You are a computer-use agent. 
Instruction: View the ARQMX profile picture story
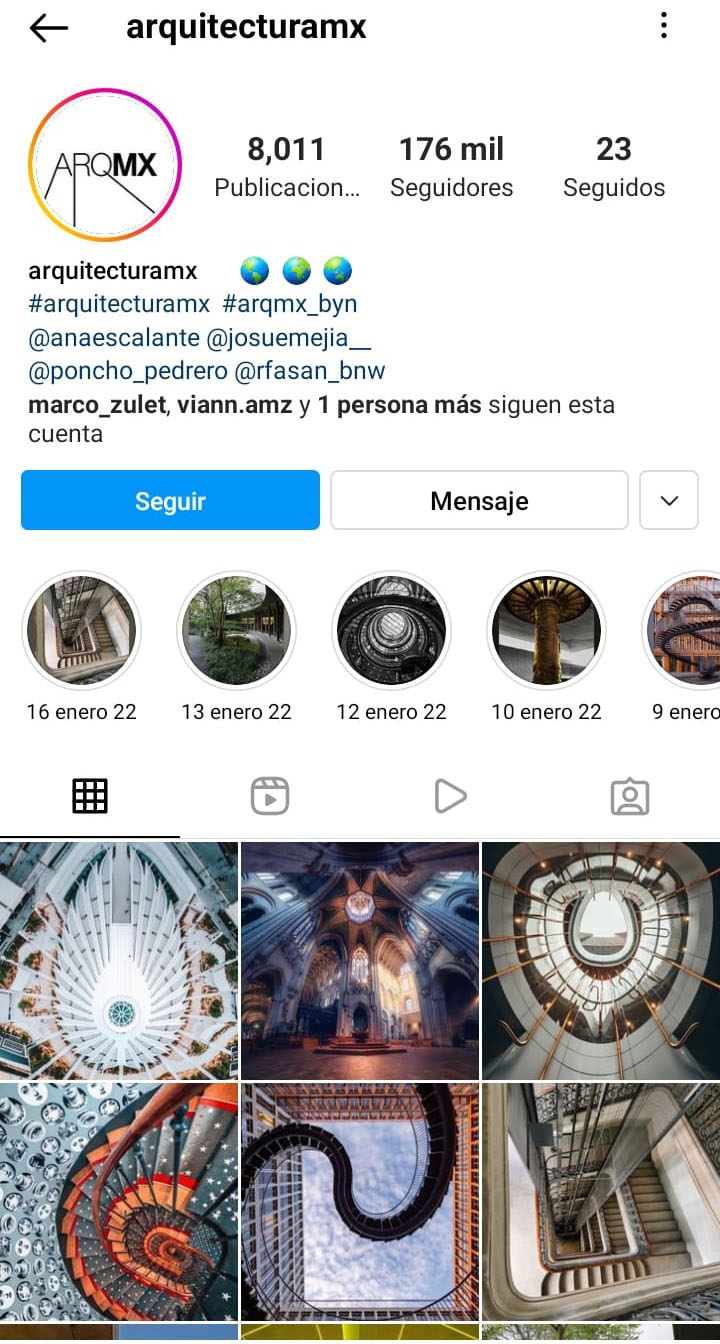click(105, 165)
